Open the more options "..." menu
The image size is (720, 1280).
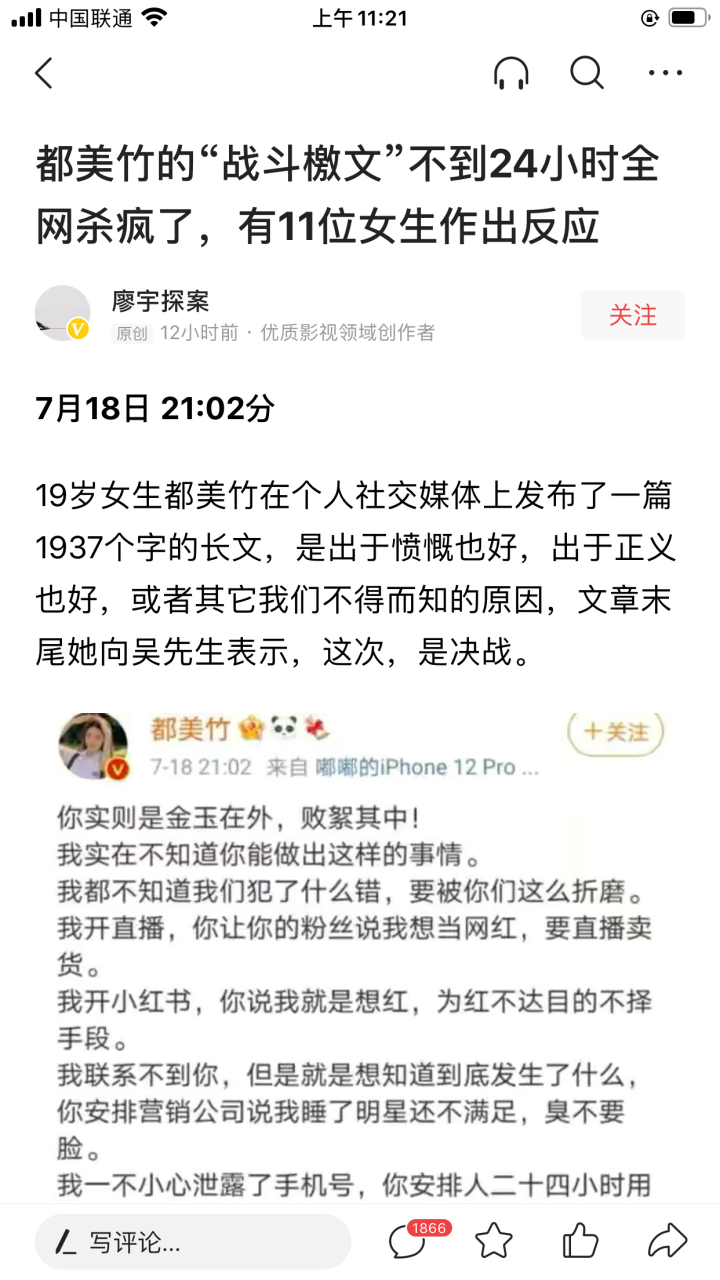663,73
